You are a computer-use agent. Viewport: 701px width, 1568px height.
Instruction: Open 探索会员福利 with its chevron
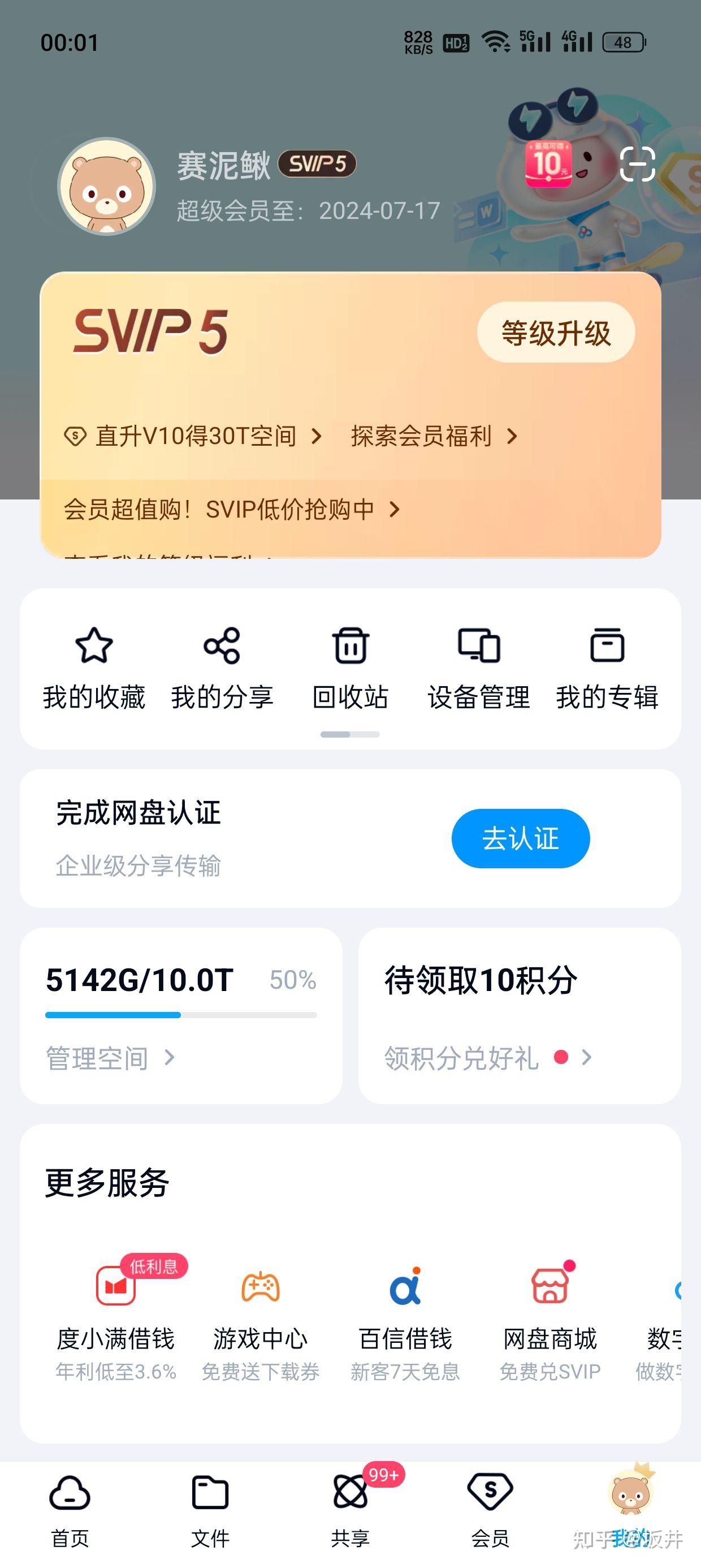(512, 435)
